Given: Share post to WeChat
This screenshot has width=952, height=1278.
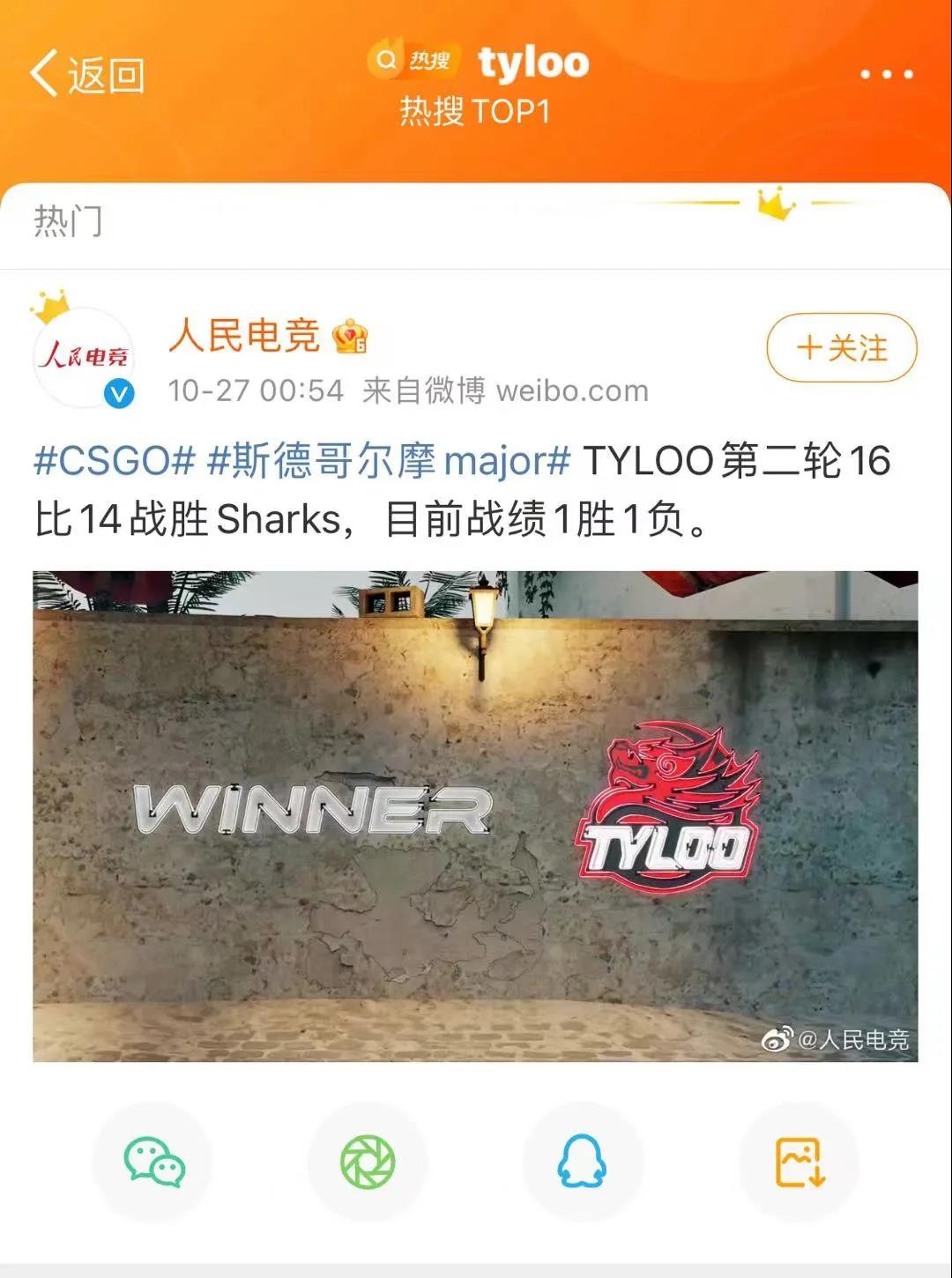Looking at the screenshot, I should point(153,1162).
